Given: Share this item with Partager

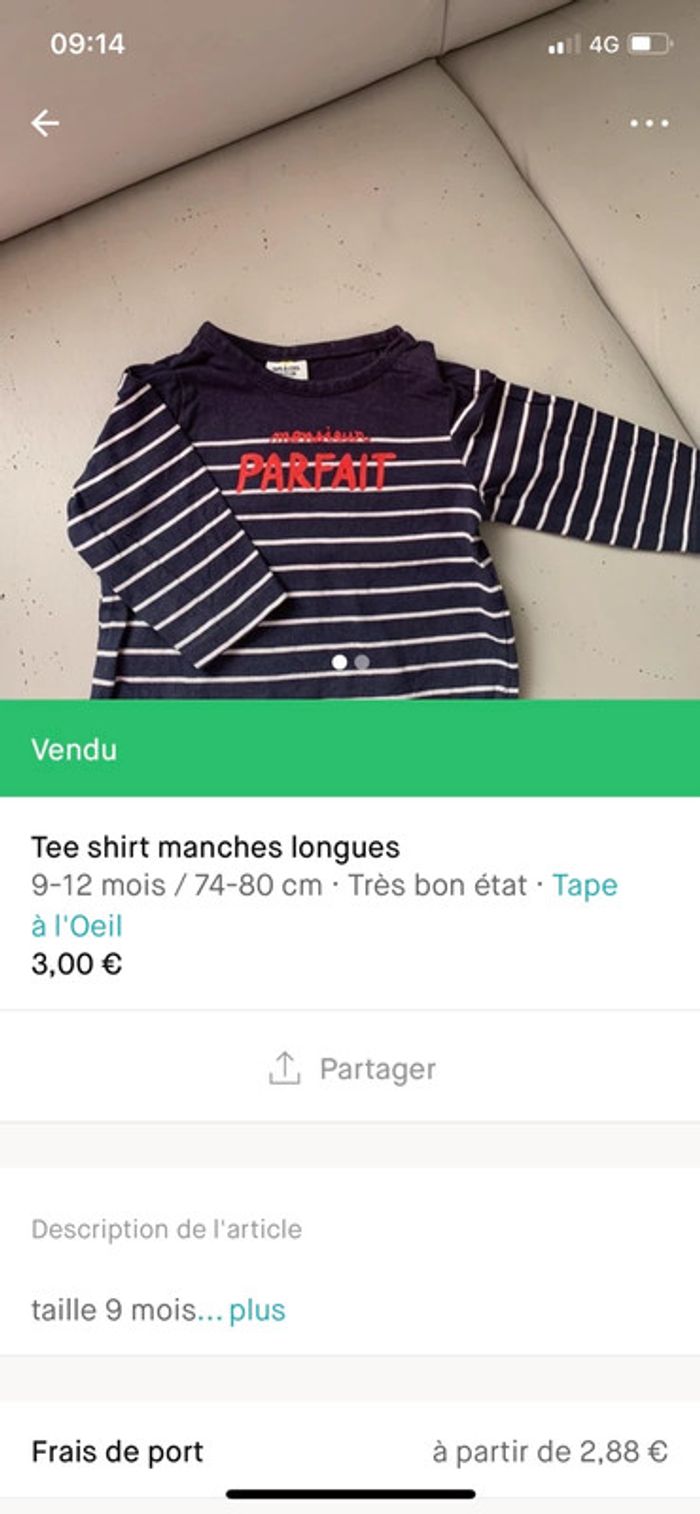Looking at the screenshot, I should (352, 1068).
